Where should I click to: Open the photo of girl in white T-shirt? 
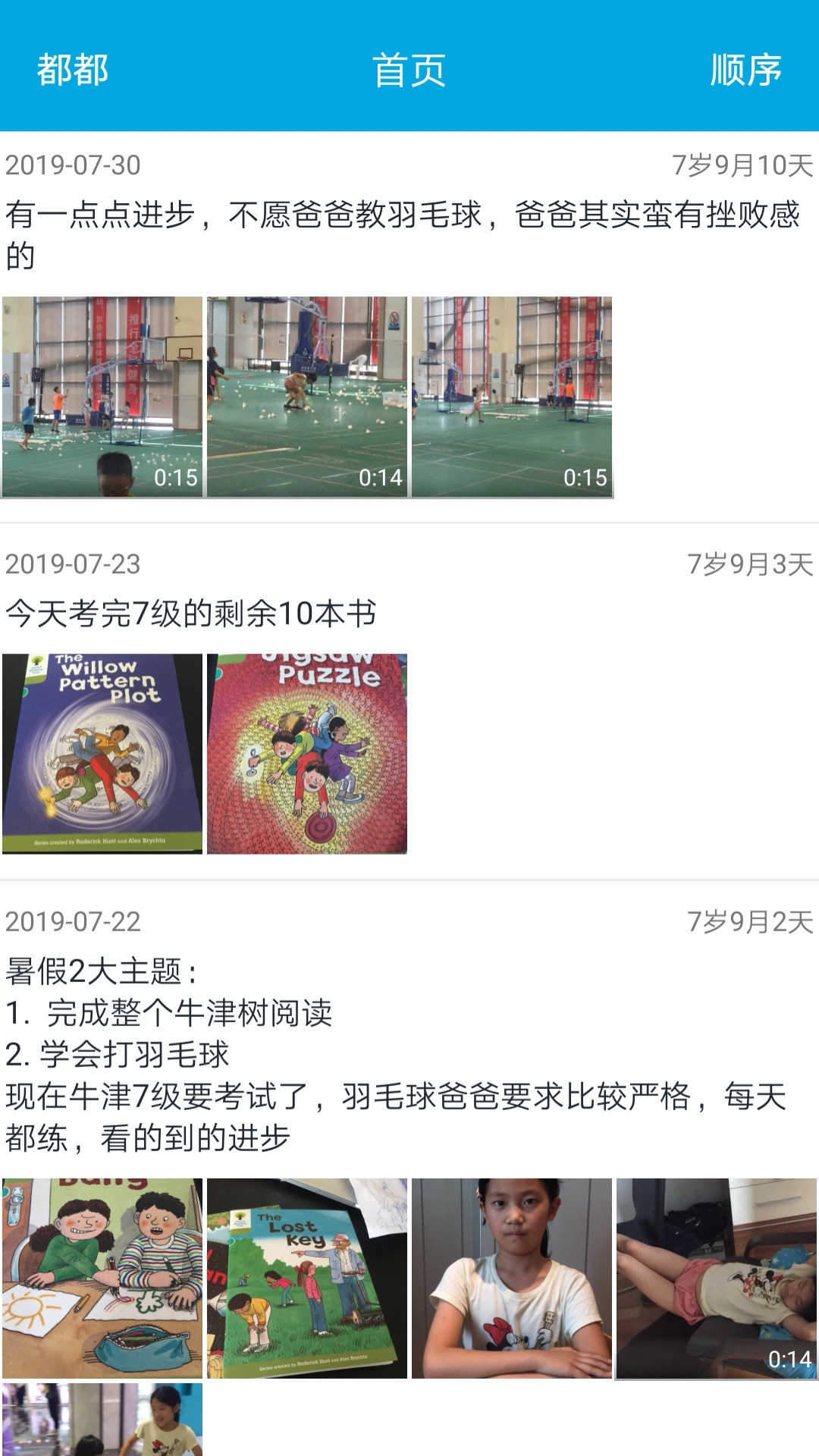(512, 1278)
